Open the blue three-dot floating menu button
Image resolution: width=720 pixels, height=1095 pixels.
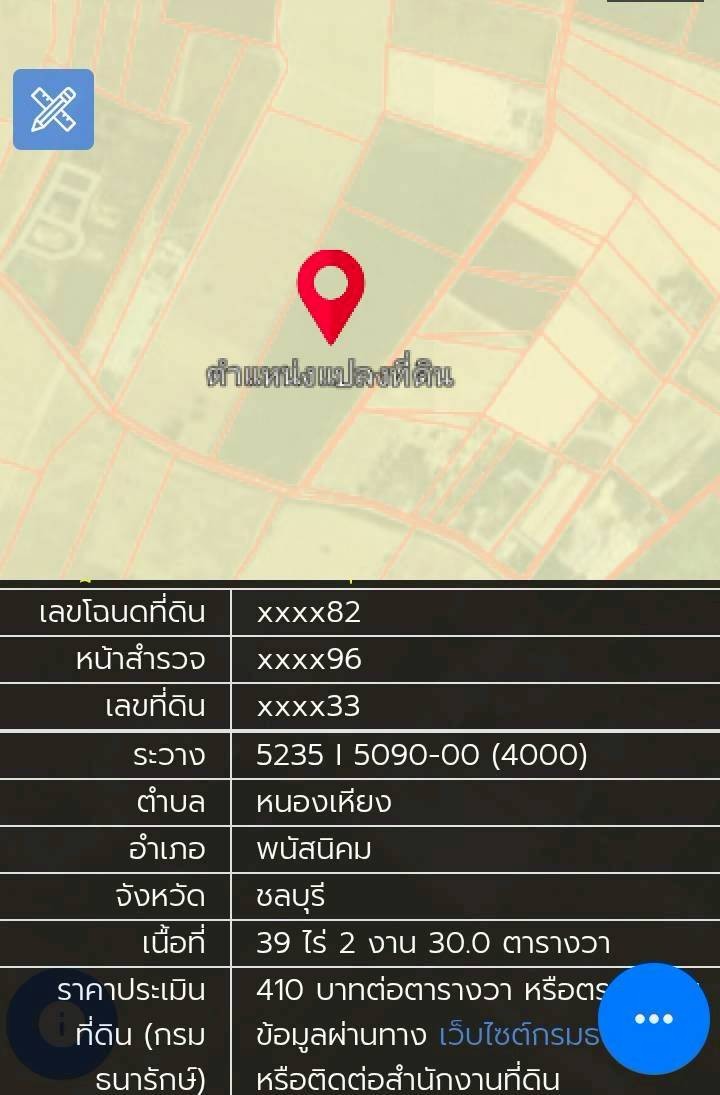pos(654,1019)
